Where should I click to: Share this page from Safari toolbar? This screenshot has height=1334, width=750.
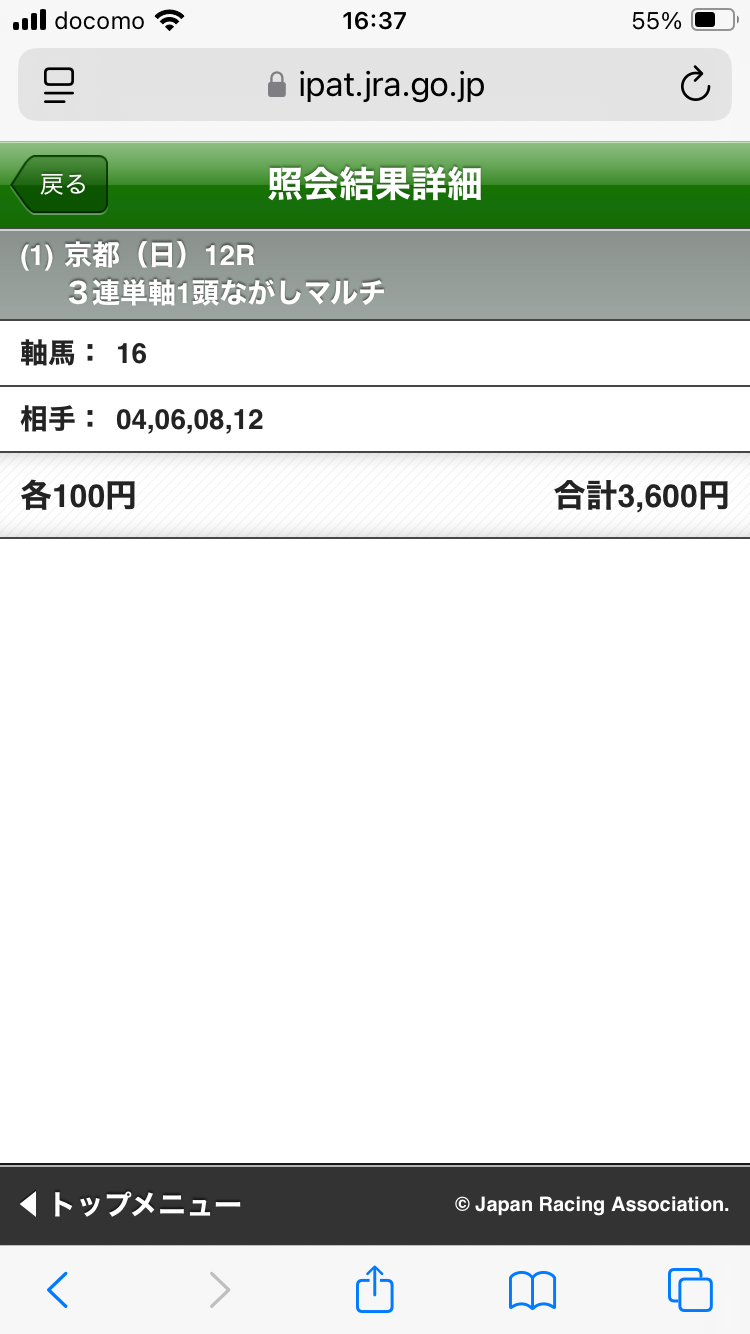[x=376, y=1288]
